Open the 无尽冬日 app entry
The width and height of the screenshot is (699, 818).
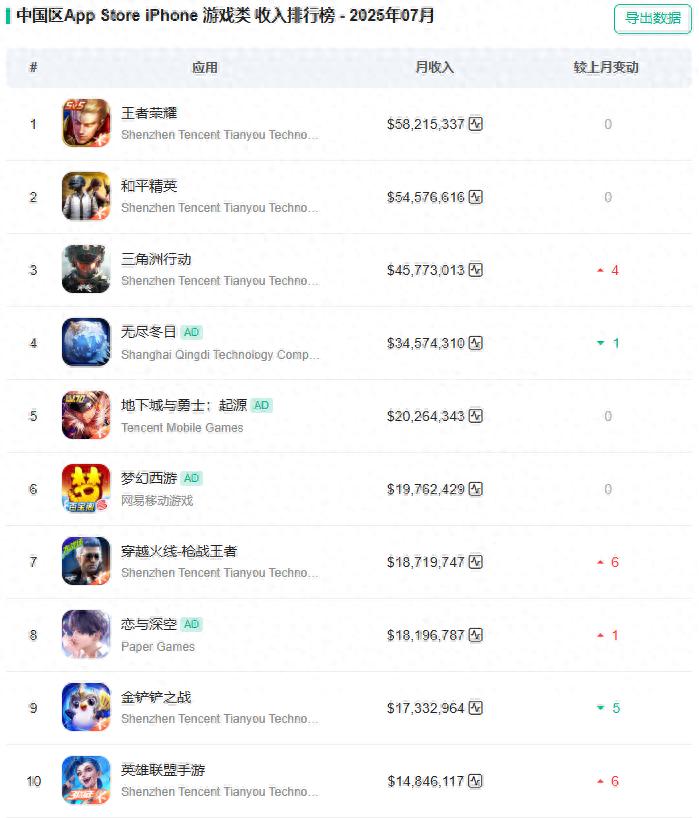click(148, 332)
